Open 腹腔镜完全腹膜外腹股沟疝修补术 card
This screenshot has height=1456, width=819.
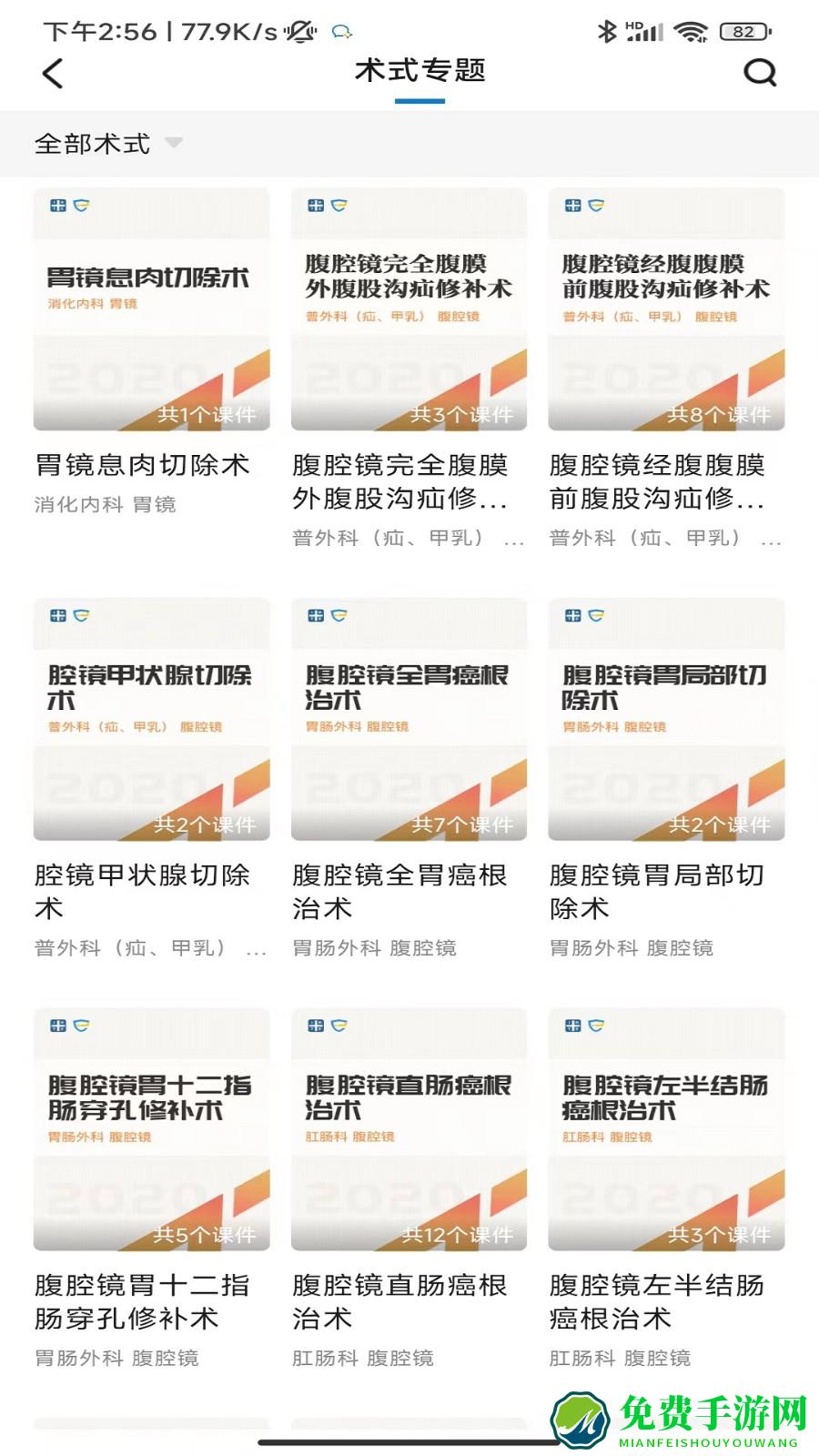tap(409, 309)
